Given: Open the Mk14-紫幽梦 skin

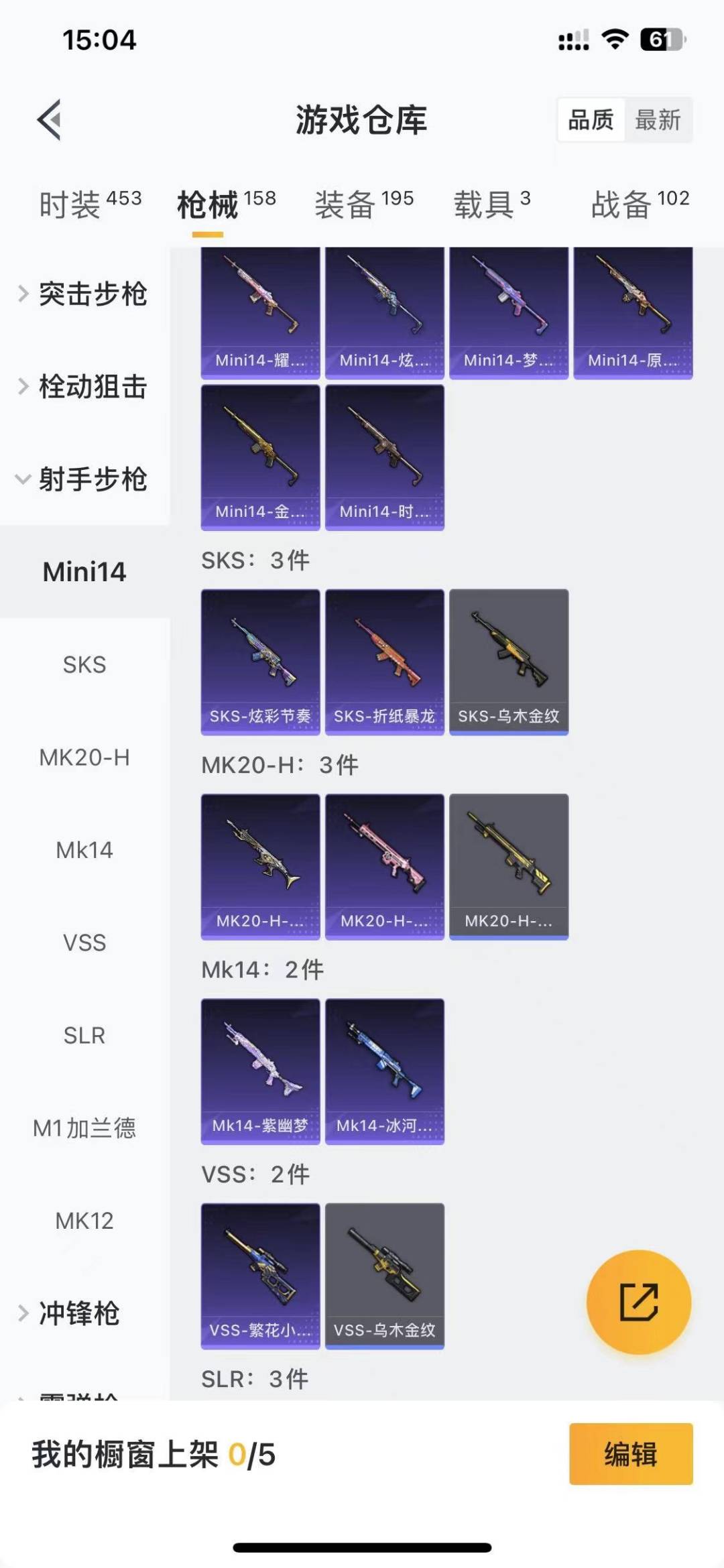Looking at the screenshot, I should 260,1071.
